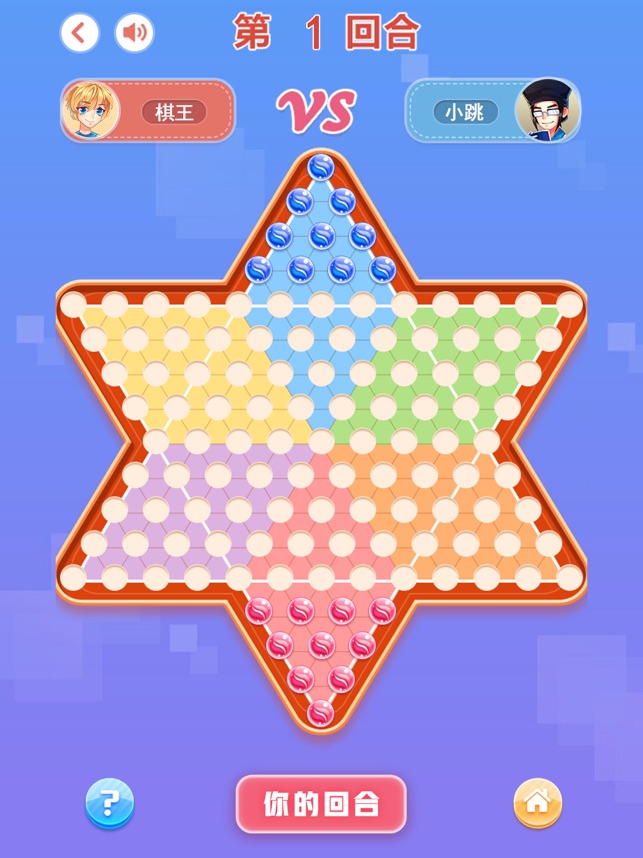643x858 pixels.
Task: Mute the game sound
Action: [134, 33]
